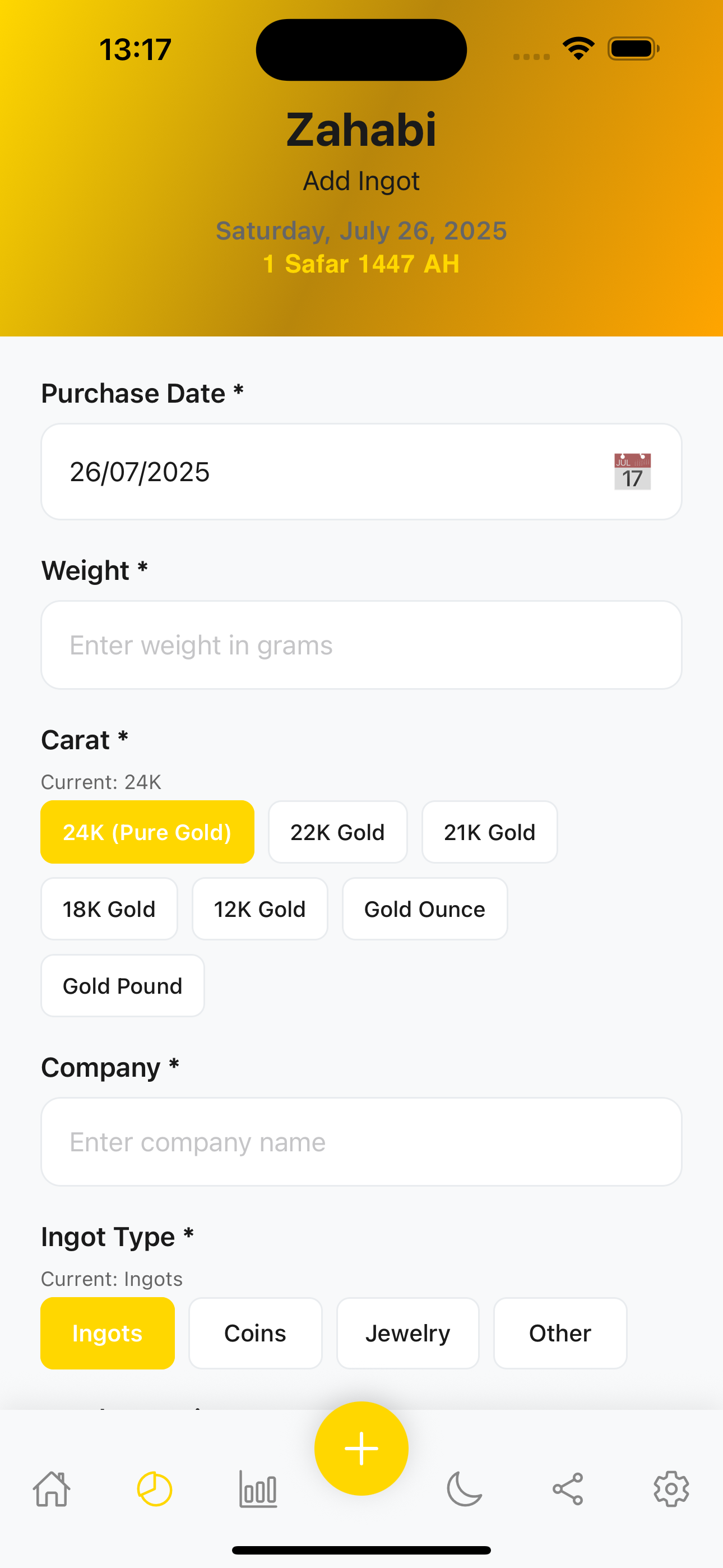
Task: Set ingot type to Jewelry
Action: coord(408,1333)
